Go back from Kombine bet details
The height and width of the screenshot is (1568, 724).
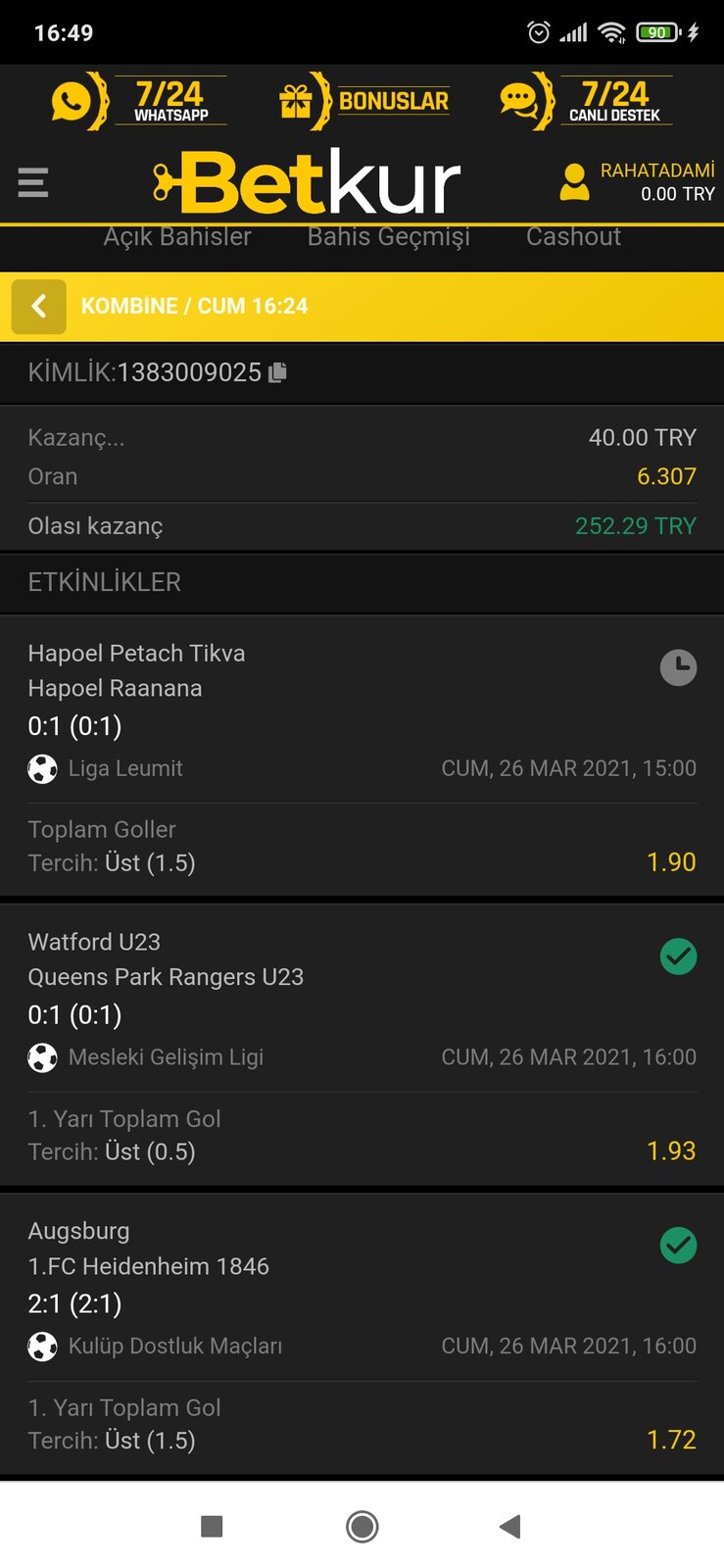pyautogui.click(x=38, y=306)
